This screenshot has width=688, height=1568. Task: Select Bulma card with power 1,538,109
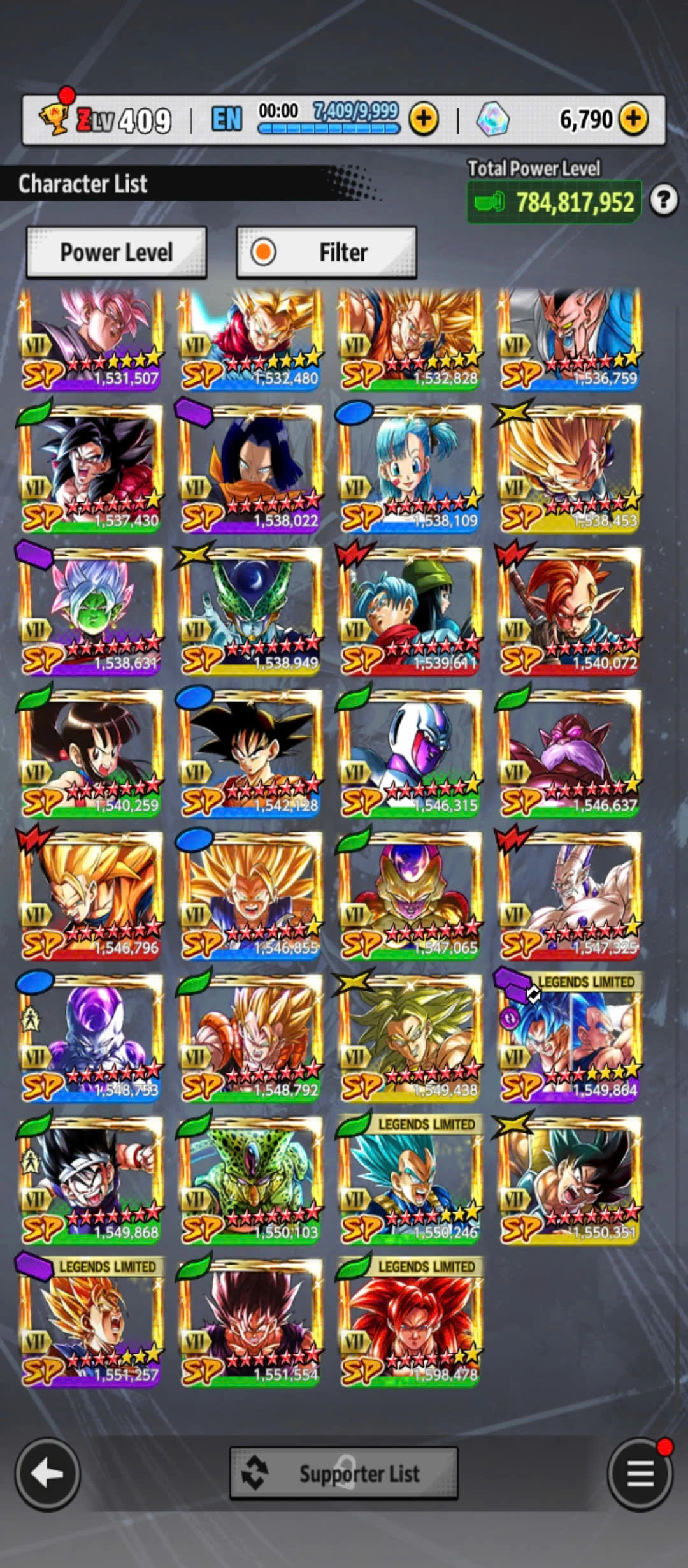pos(409,468)
